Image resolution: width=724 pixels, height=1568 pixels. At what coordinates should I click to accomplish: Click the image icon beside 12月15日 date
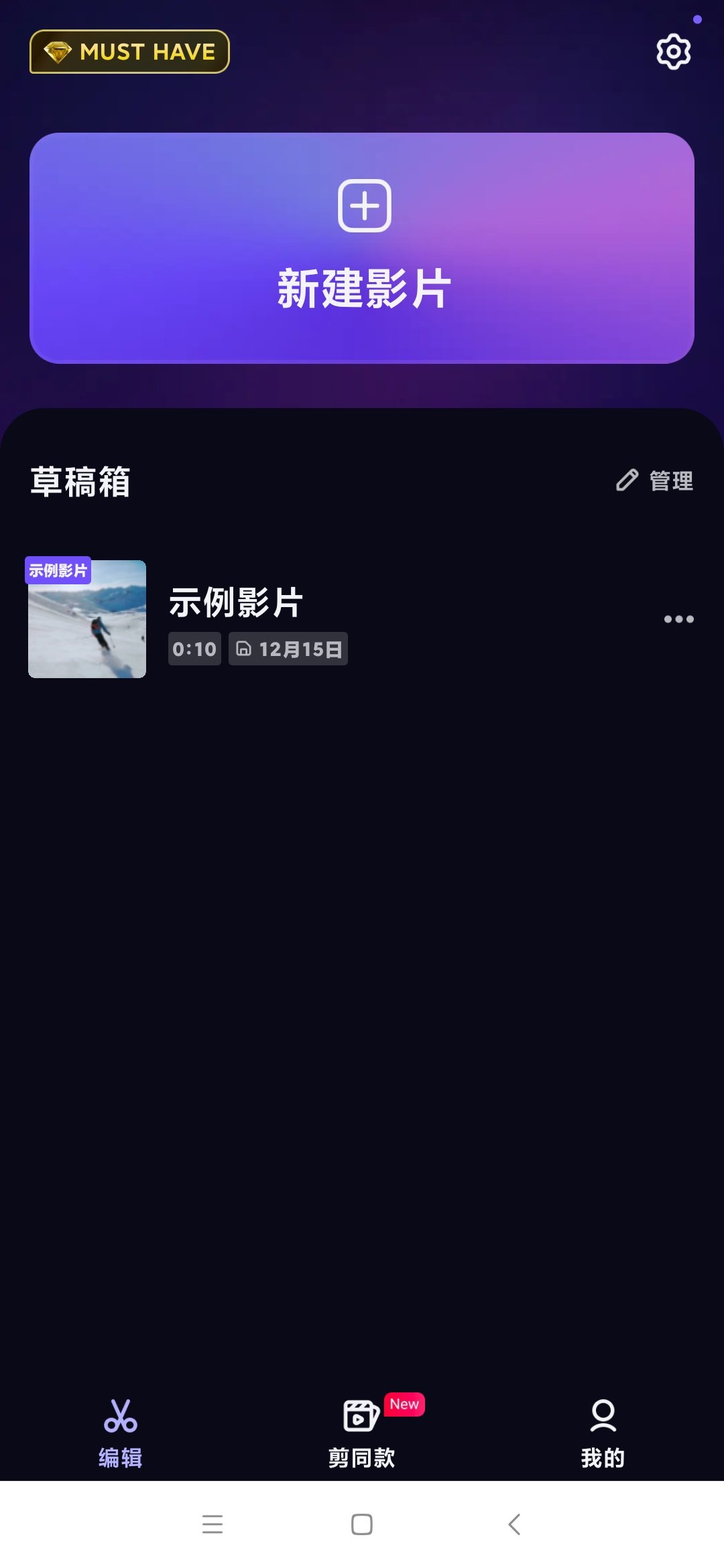coord(245,648)
